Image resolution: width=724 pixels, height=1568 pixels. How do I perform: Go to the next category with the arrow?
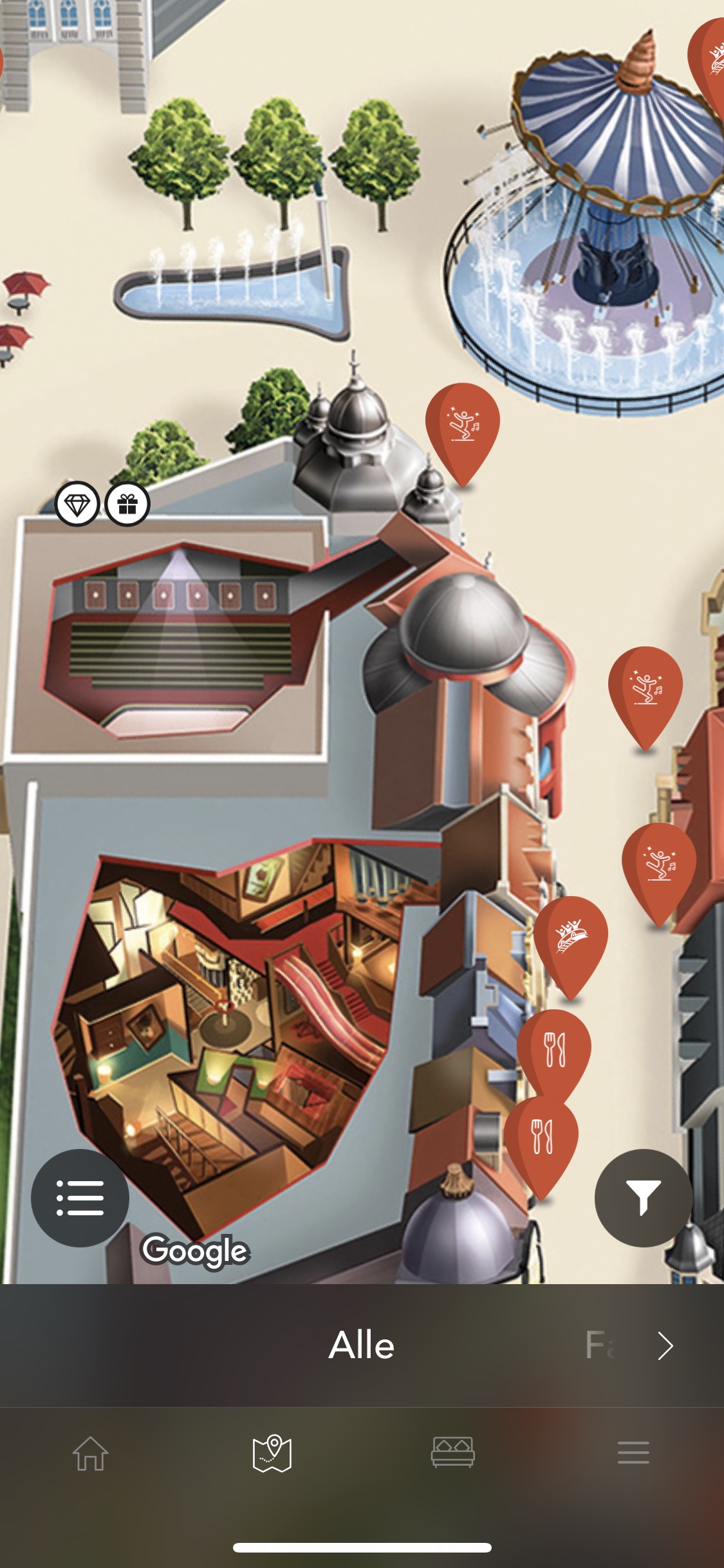tap(665, 1345)
